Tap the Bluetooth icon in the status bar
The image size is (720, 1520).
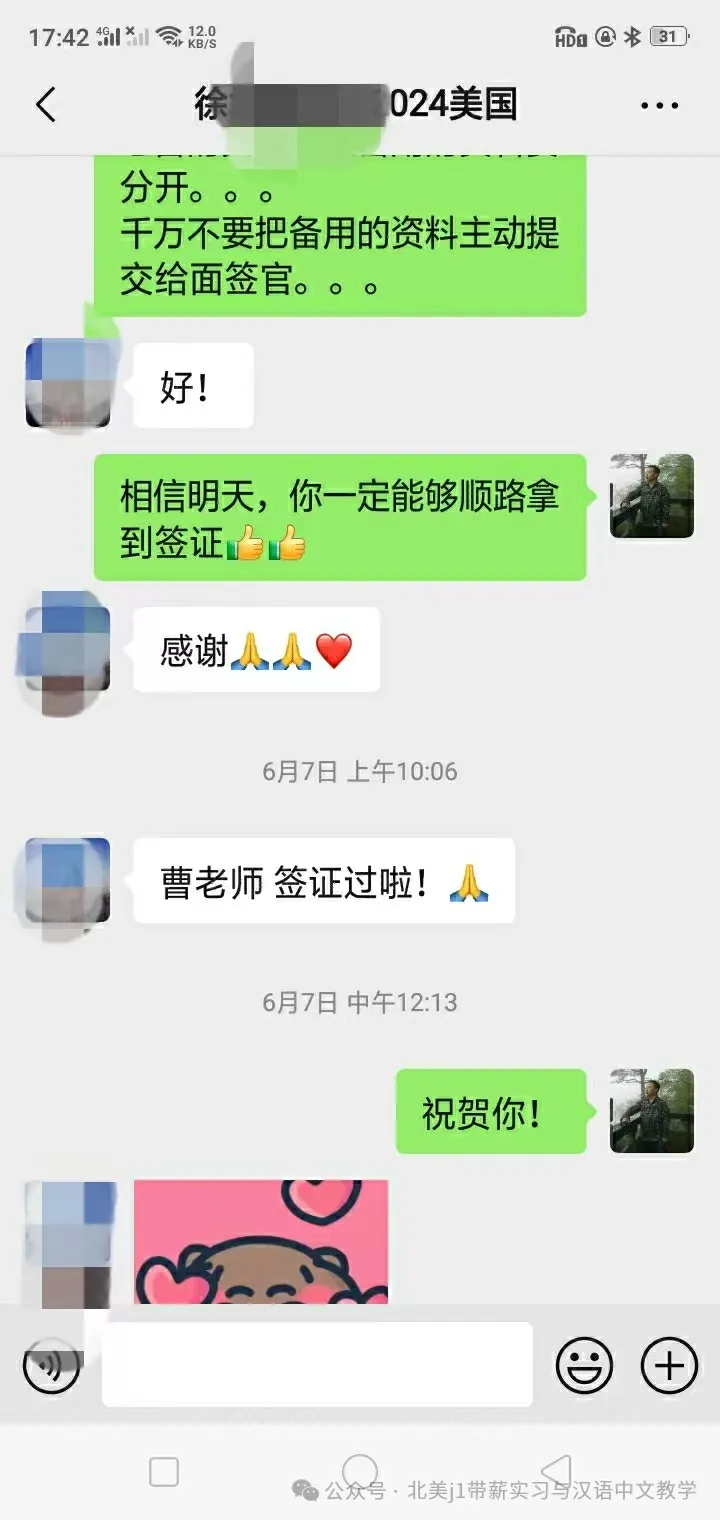pyautogui.click(x=631, y=36)
